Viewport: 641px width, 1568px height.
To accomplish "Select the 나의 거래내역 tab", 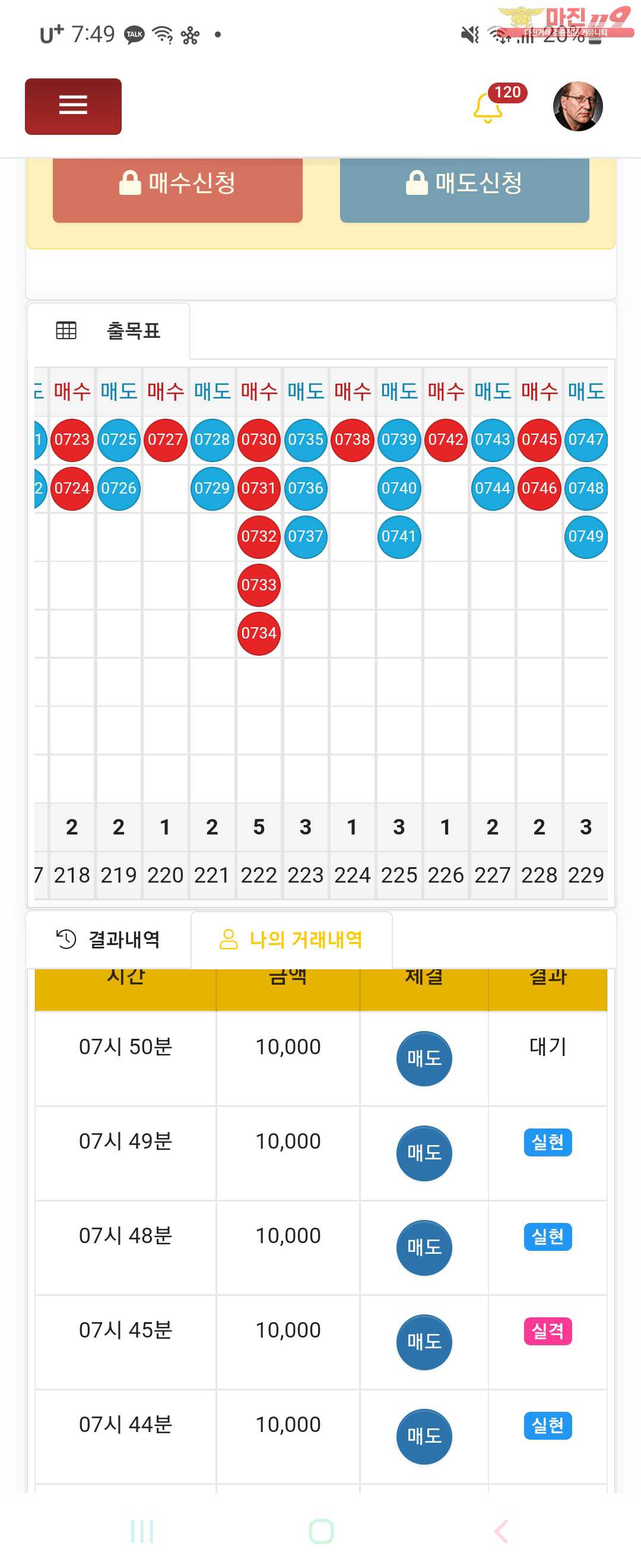I will tap(291, 939).
